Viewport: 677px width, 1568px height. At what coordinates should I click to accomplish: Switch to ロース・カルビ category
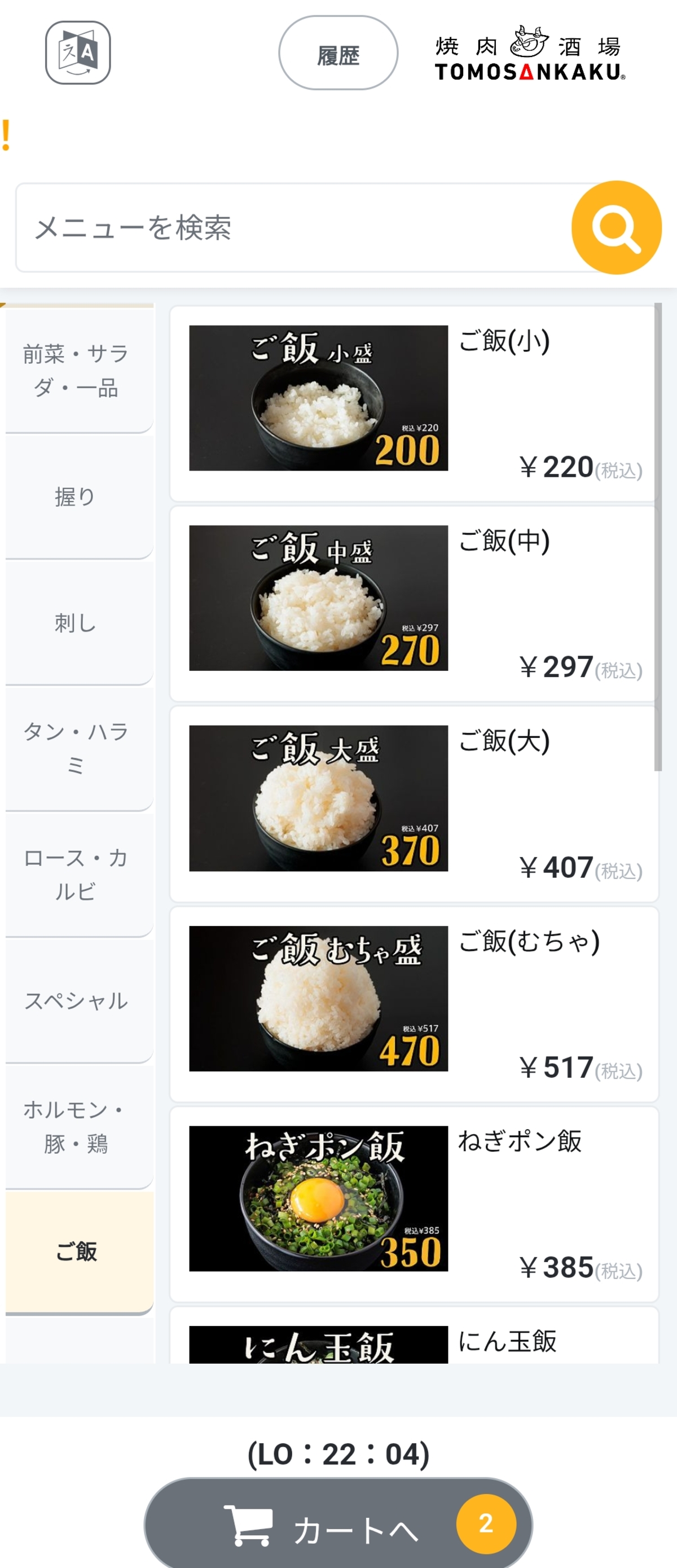(77, 874)
